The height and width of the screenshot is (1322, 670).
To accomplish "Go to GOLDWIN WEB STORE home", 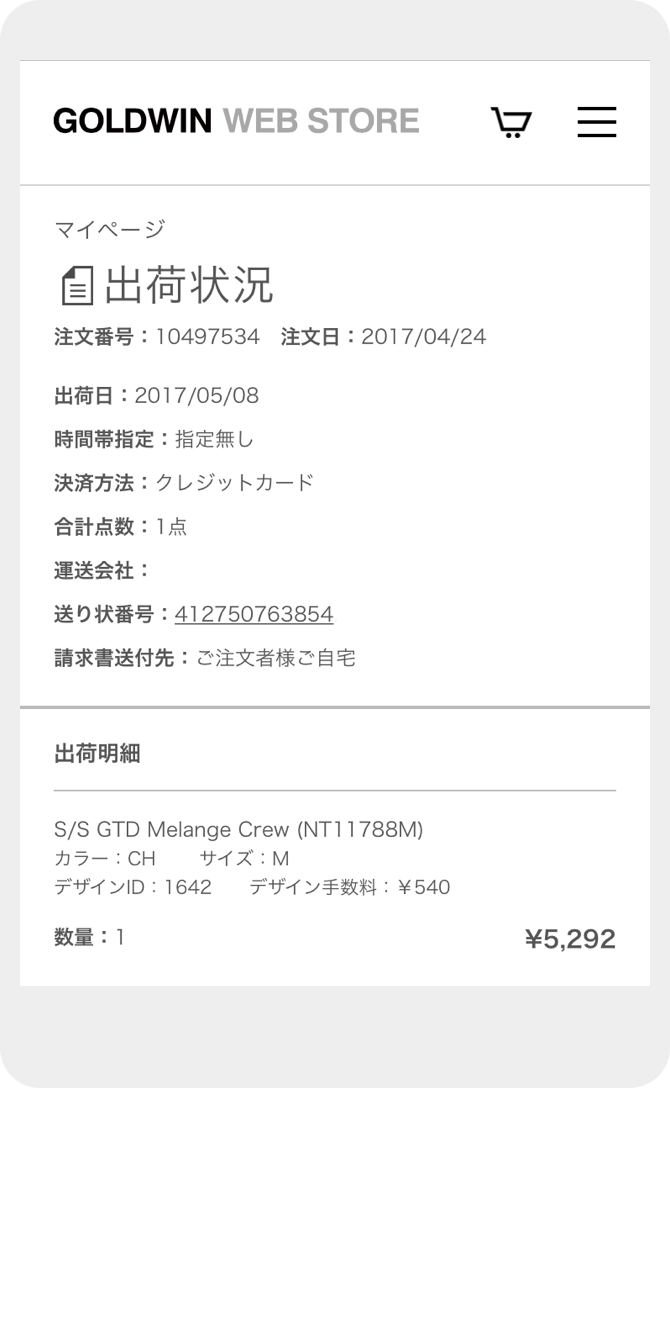I will [236, 121].
